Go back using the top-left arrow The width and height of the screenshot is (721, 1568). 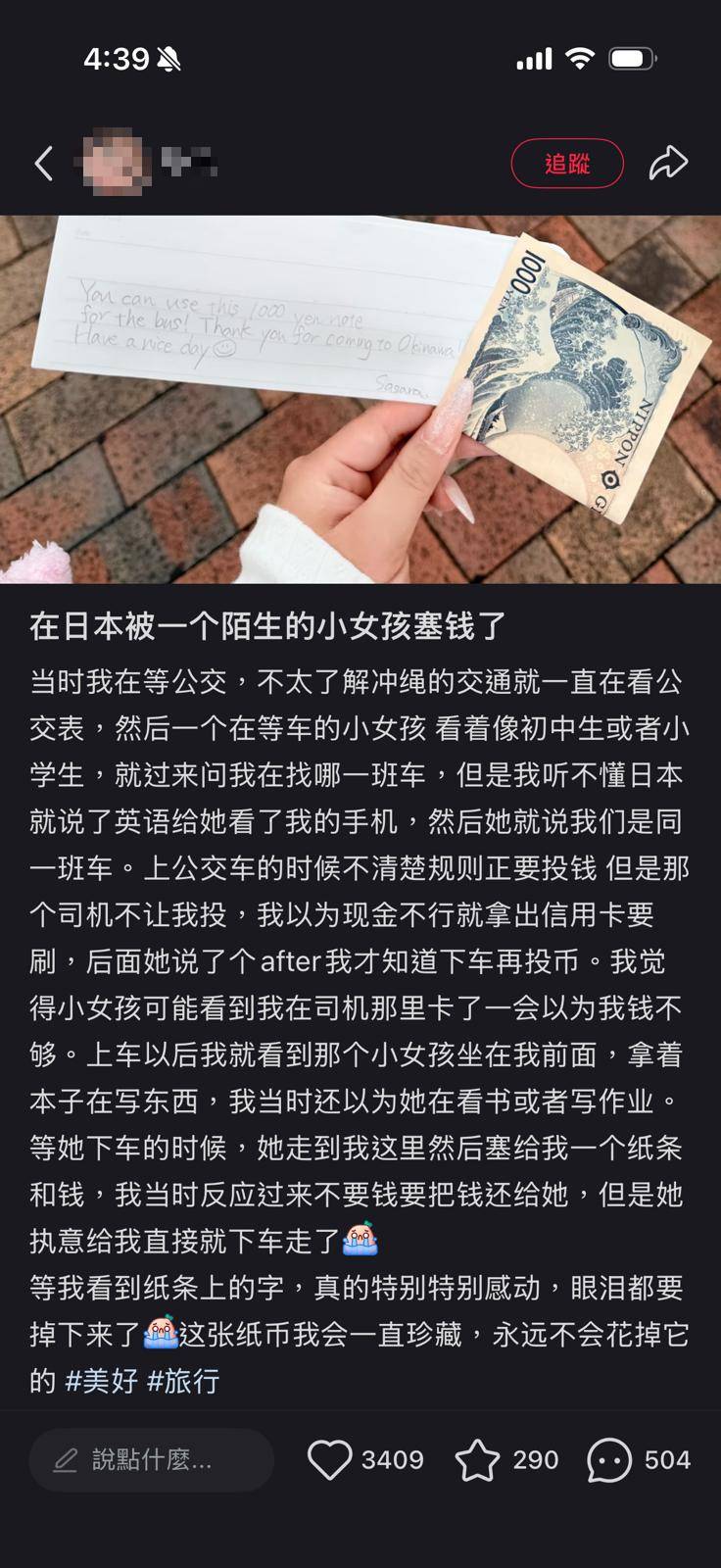click(x=44, y=163)
